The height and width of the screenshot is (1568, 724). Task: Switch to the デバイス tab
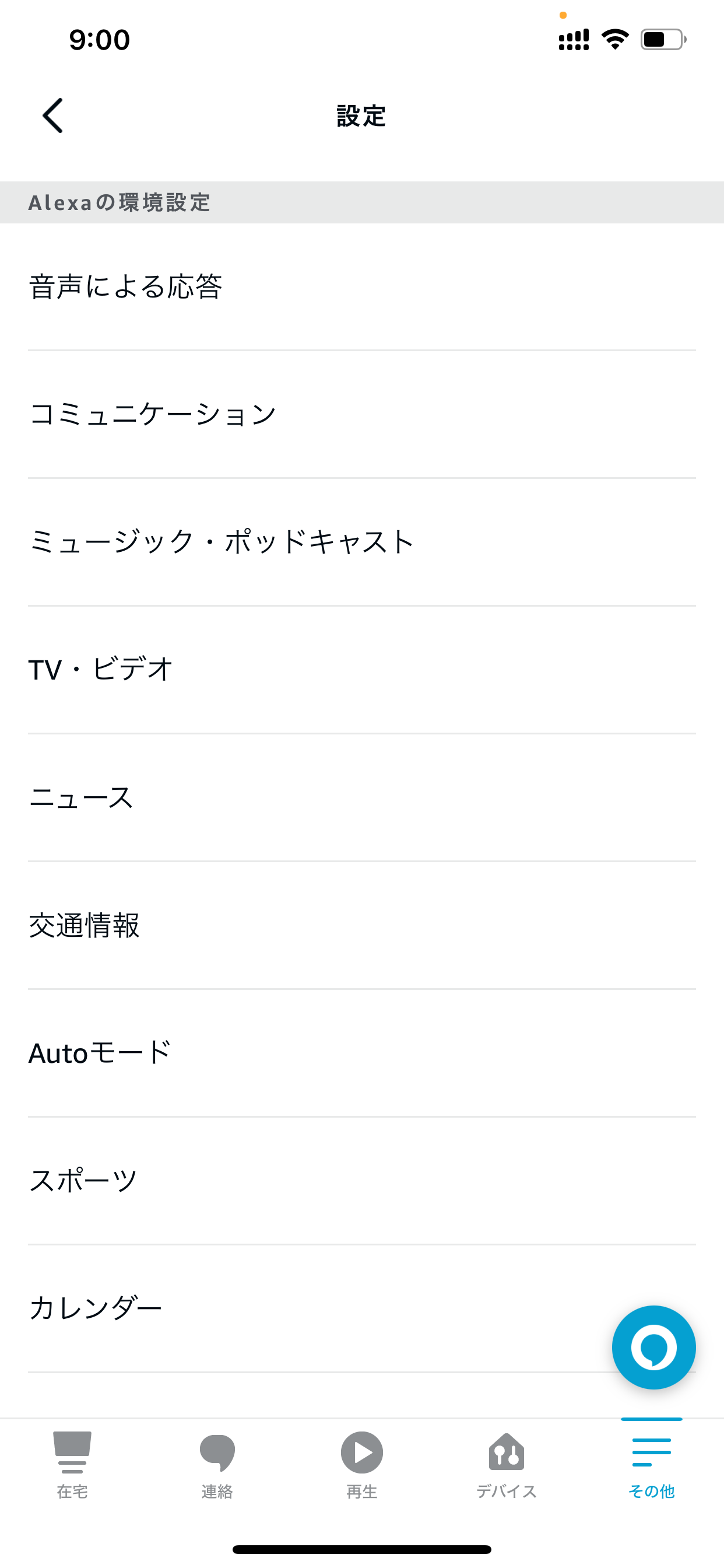507,1465
